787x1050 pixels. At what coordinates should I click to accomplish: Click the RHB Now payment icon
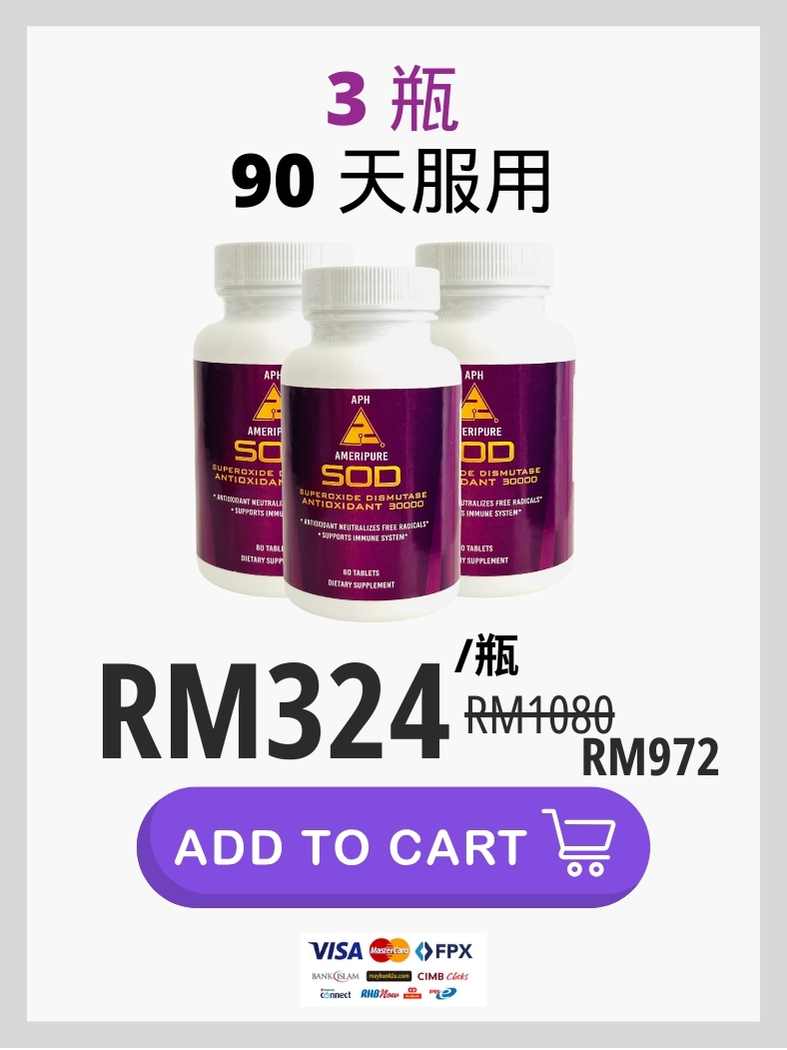(380, 992)
